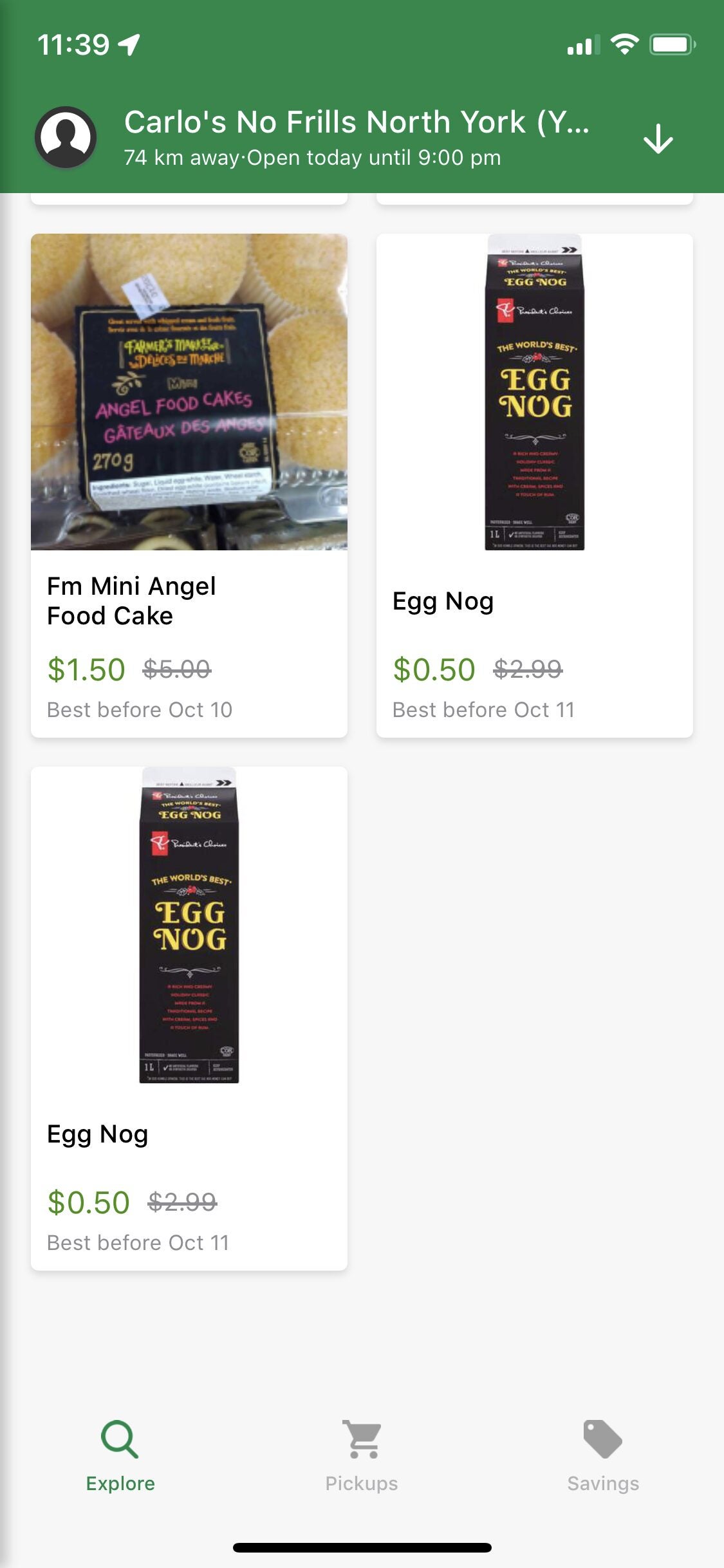Collapse the store header with the down arrow

tap(658, 140)
